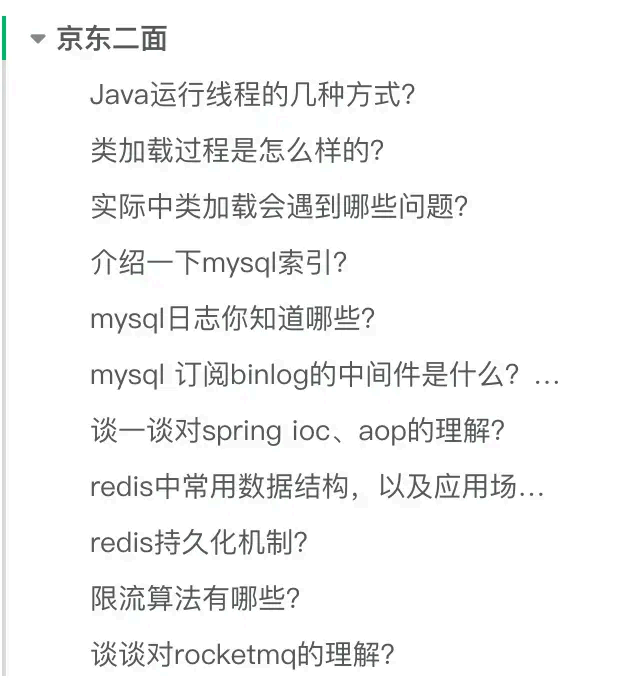
Task: Go to 谈谈对rocketmq的理解
Action: [x=242, y=656]
